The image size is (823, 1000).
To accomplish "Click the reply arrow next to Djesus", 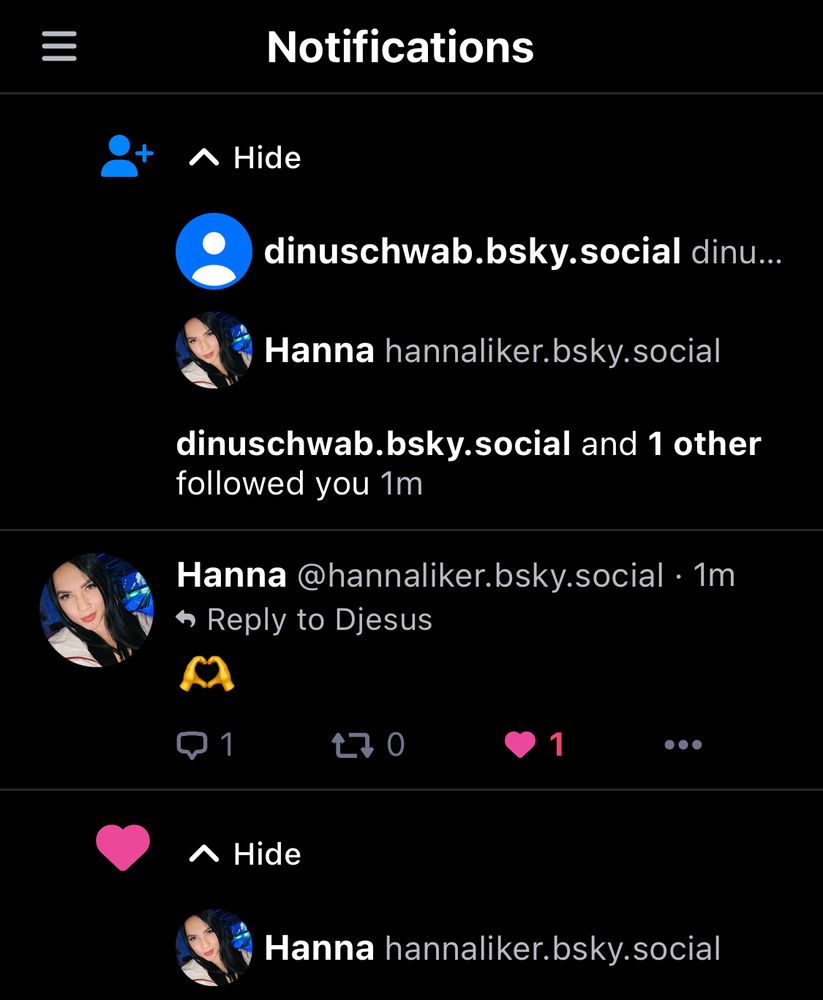I will pyautogui.click(x=186, y=619).
